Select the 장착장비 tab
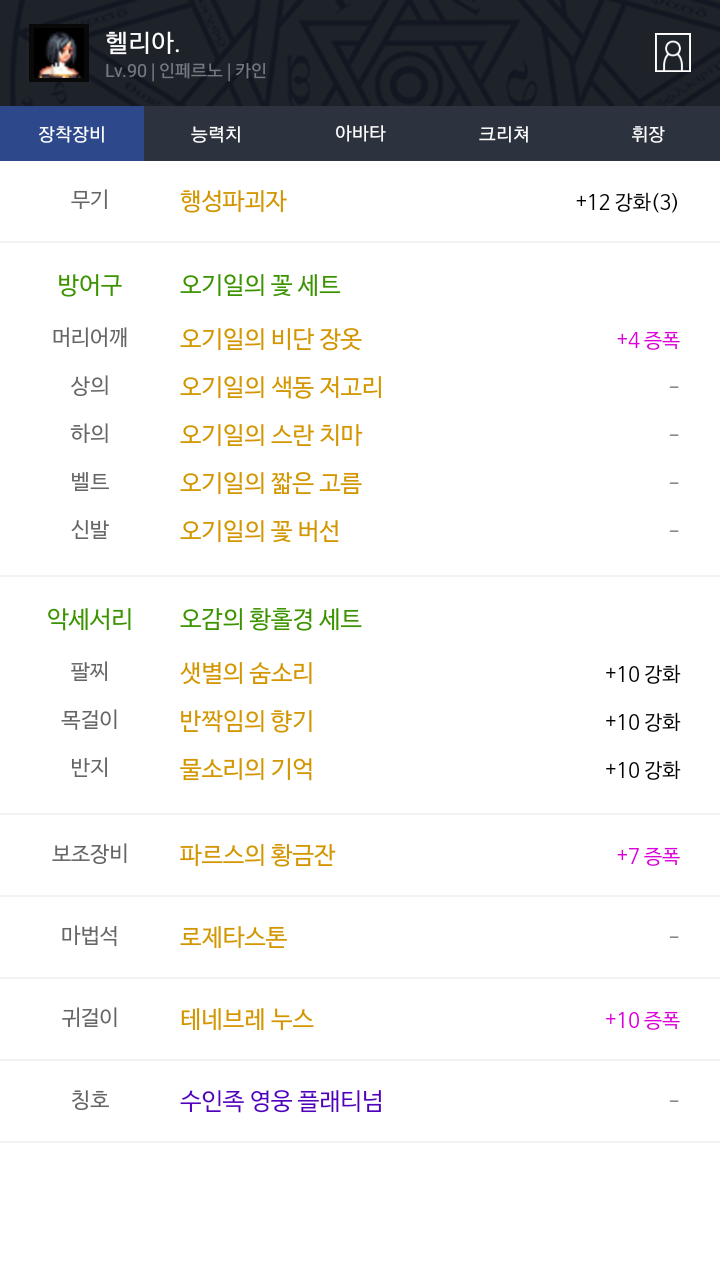Image resolution: width=720 pixels, height=1280 pixels. pyautogui.click(x=72, y=134)
